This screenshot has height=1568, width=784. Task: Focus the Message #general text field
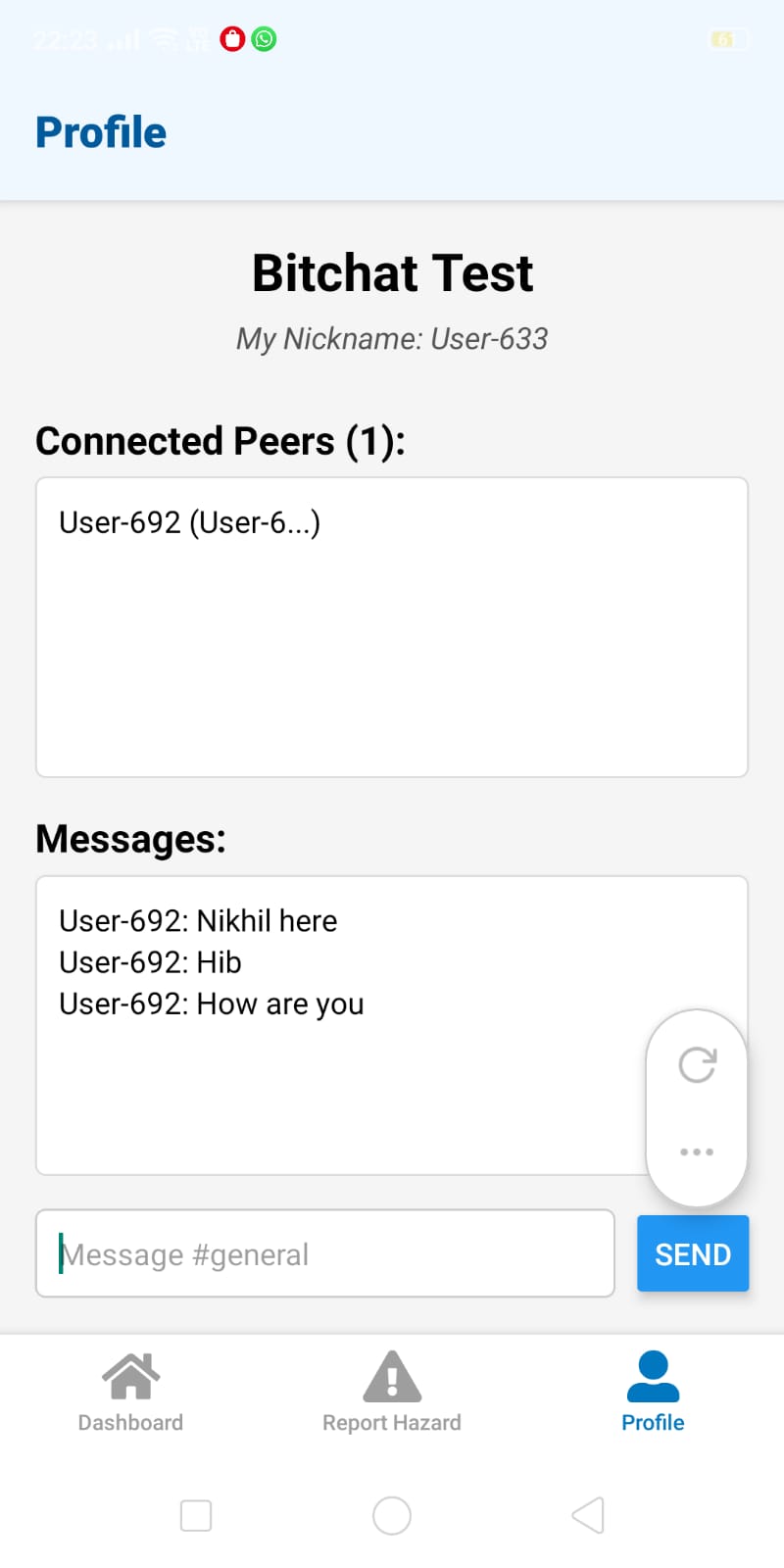pos(325,1253)
